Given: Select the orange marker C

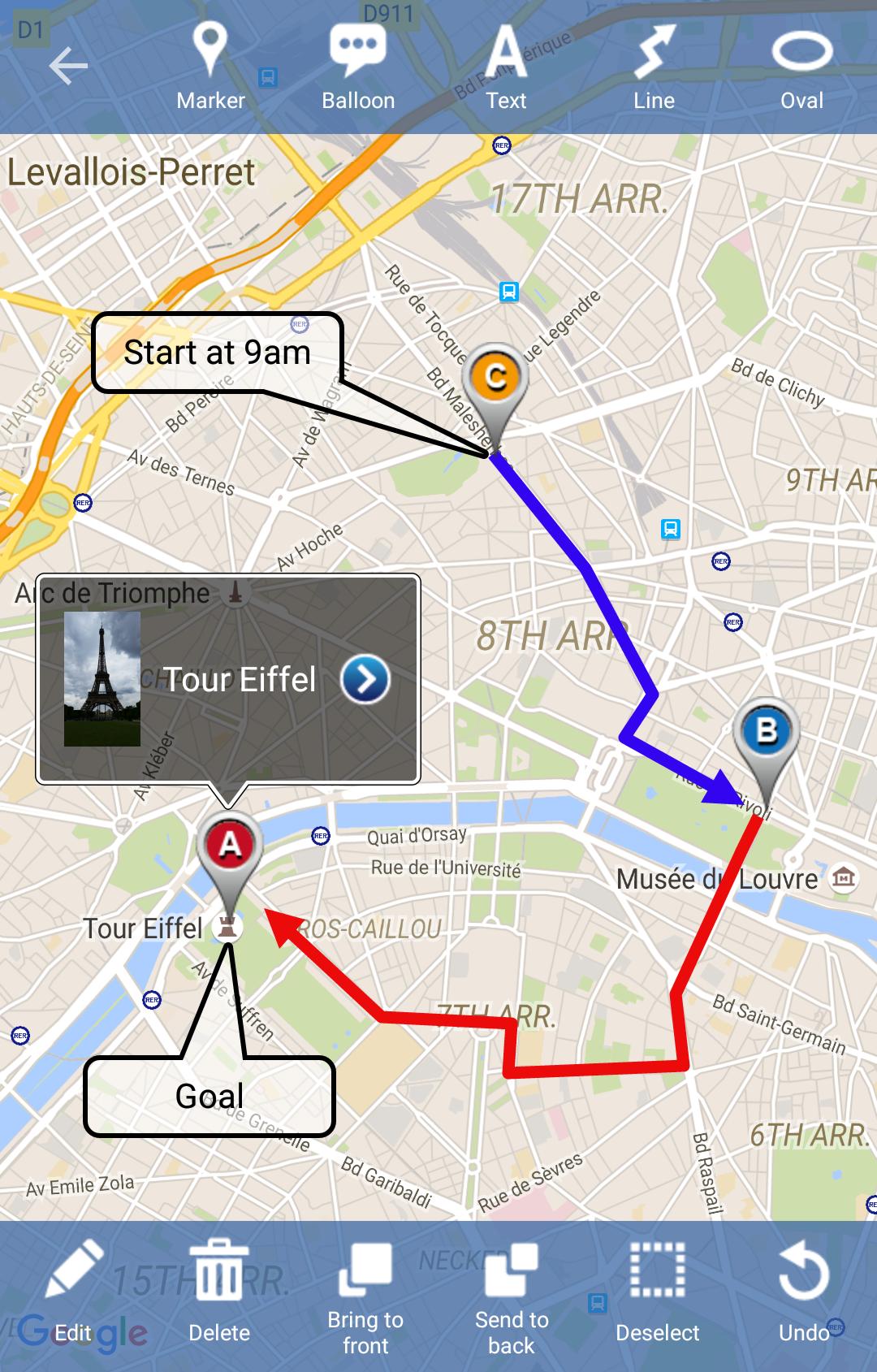Looking at the screenshot, I should point(495,377).
